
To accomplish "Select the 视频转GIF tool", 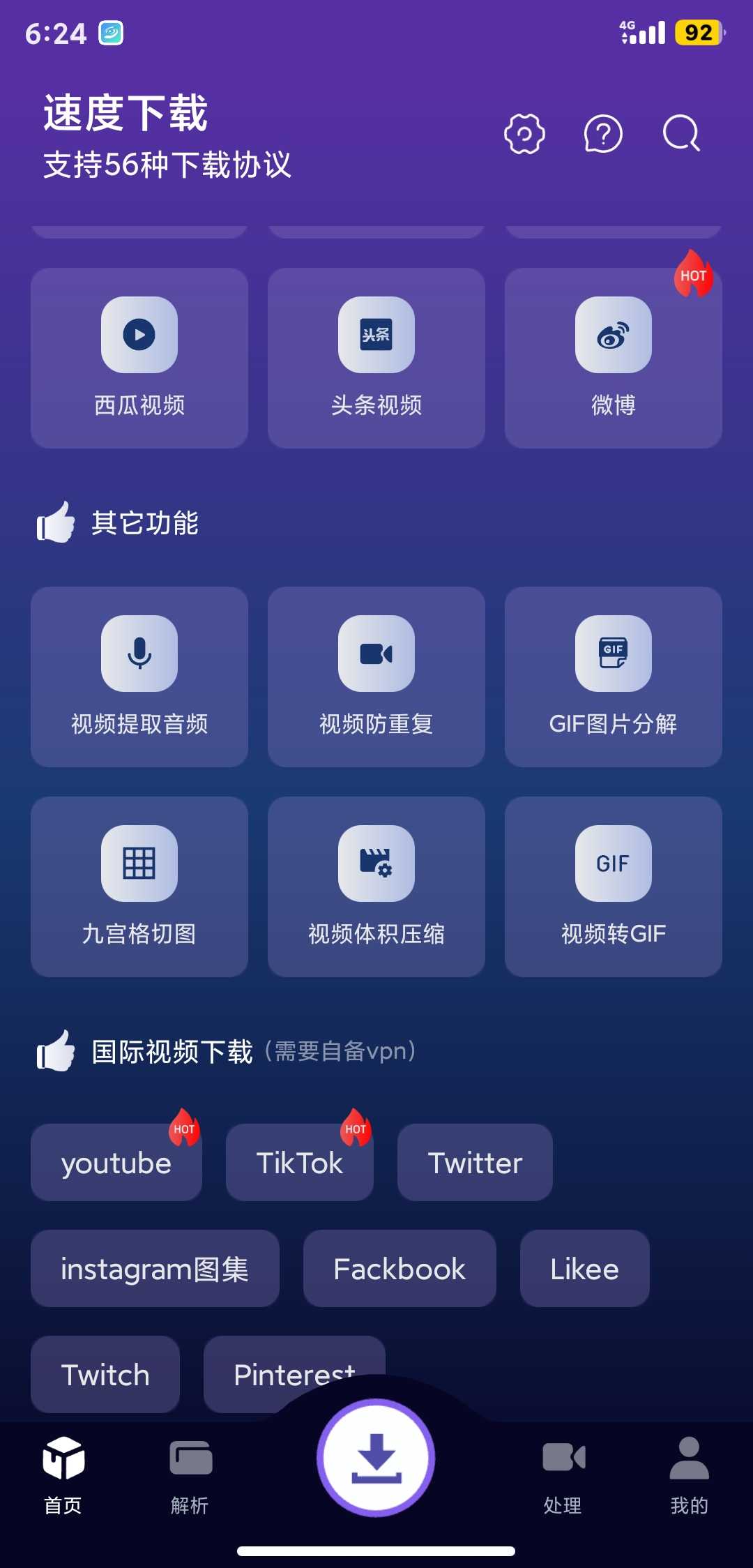I will 614,887.
